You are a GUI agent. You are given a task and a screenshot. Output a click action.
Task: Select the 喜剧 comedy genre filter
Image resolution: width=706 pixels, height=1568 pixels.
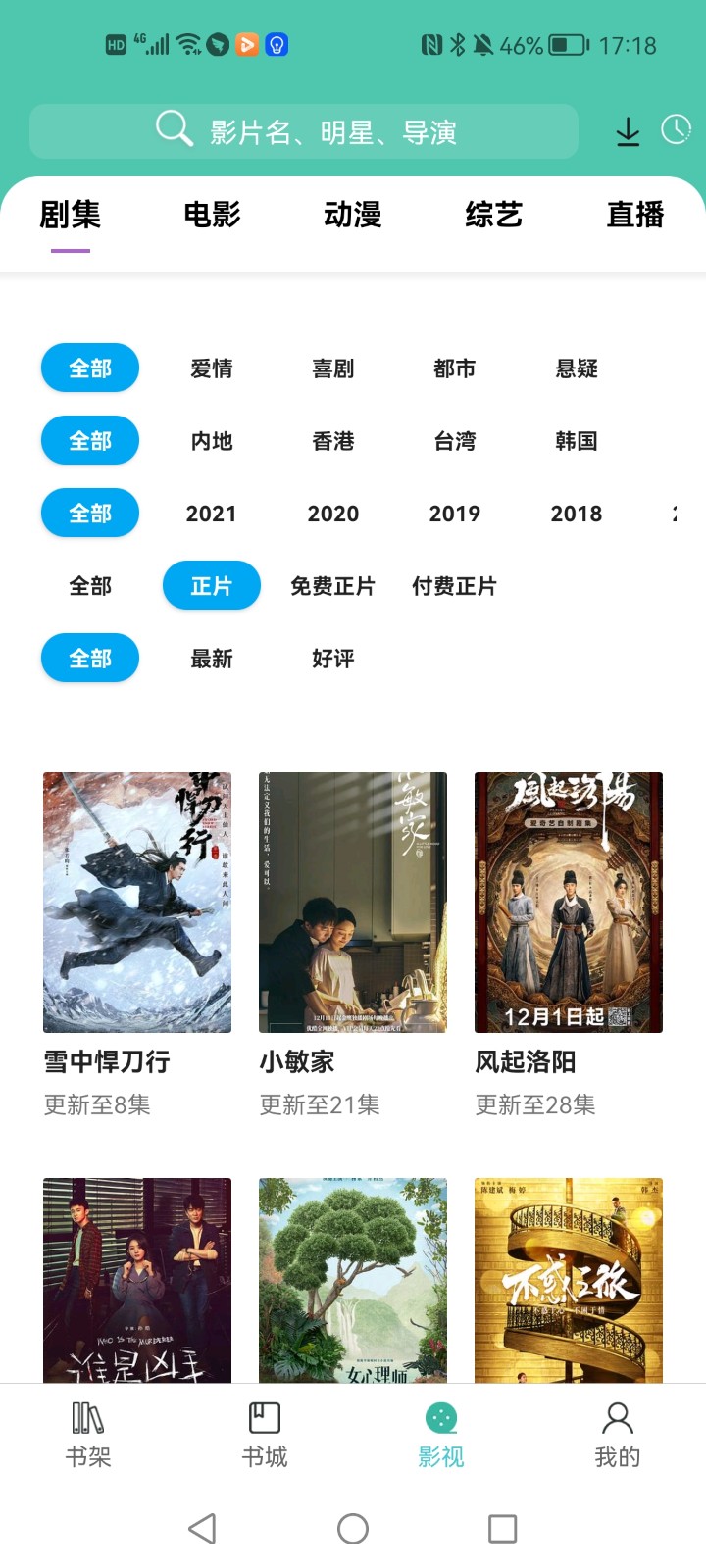click(x=333, y=367)
